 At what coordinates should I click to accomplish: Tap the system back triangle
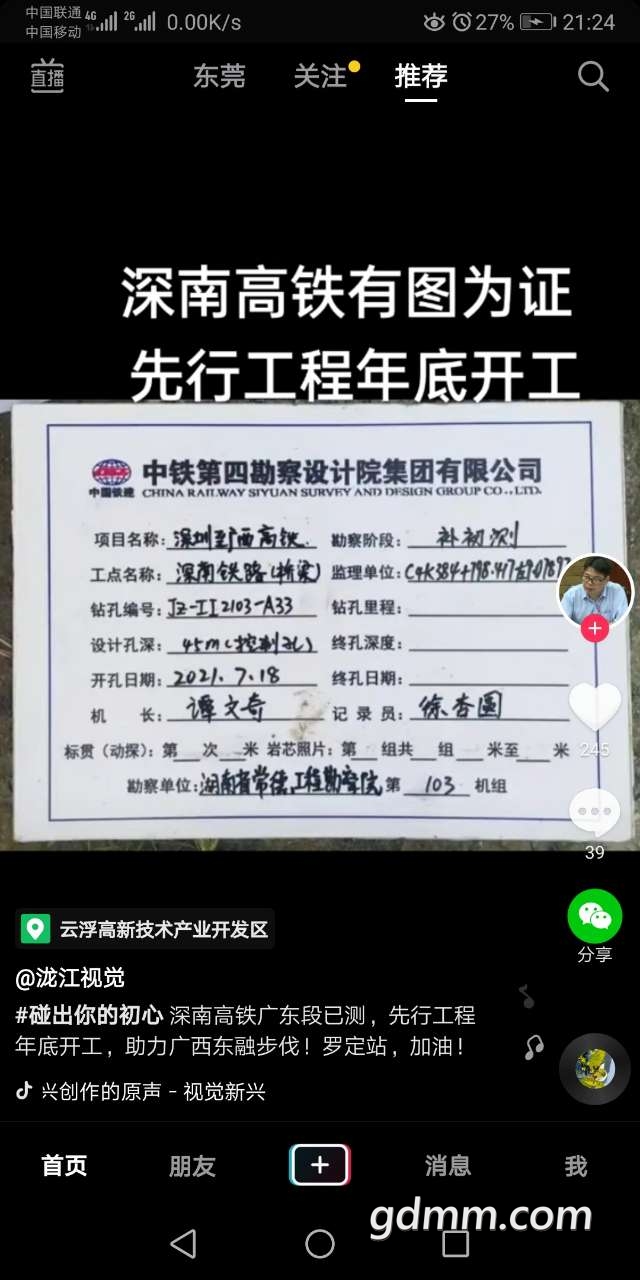(x=183, y=1243)
